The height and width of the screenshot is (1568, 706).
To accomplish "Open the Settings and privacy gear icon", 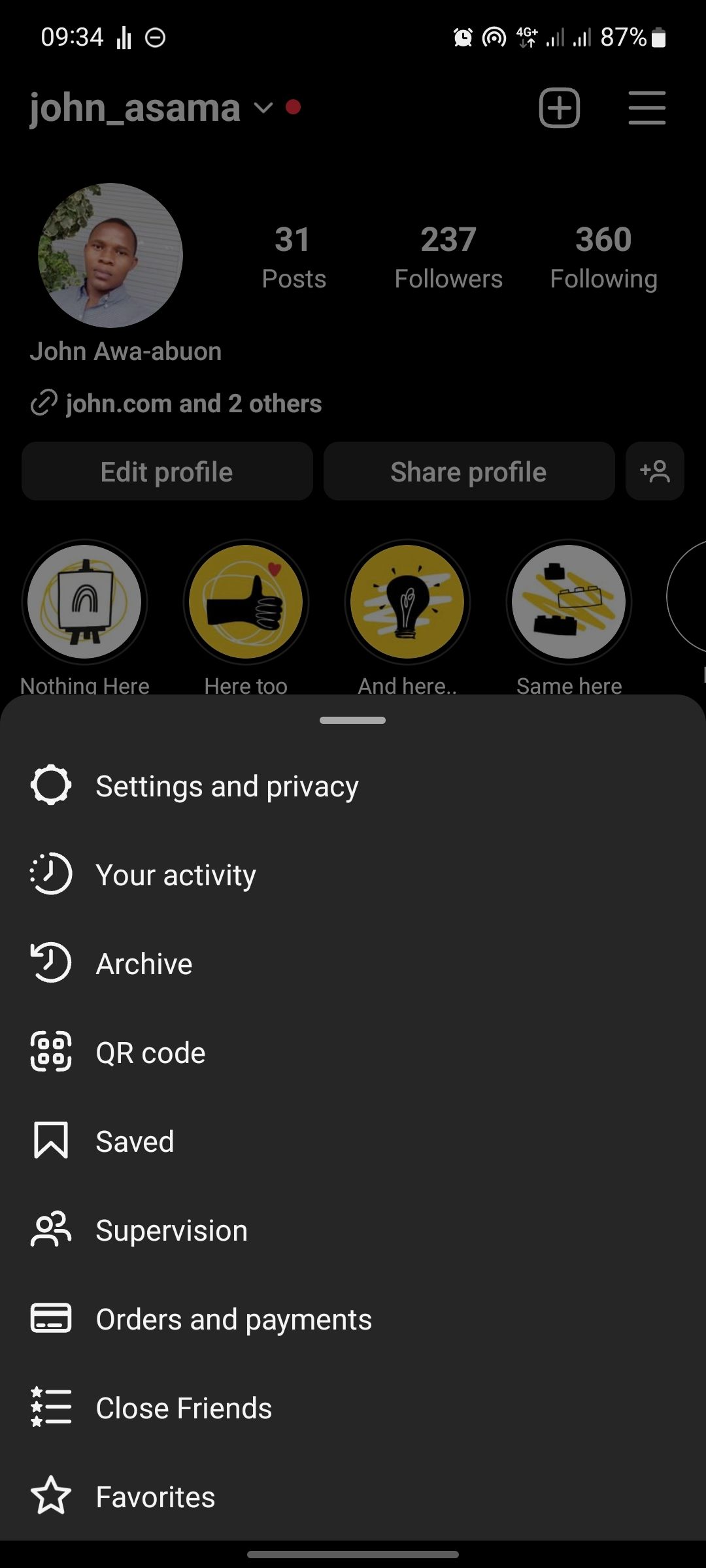I will [x=50, y=785].
